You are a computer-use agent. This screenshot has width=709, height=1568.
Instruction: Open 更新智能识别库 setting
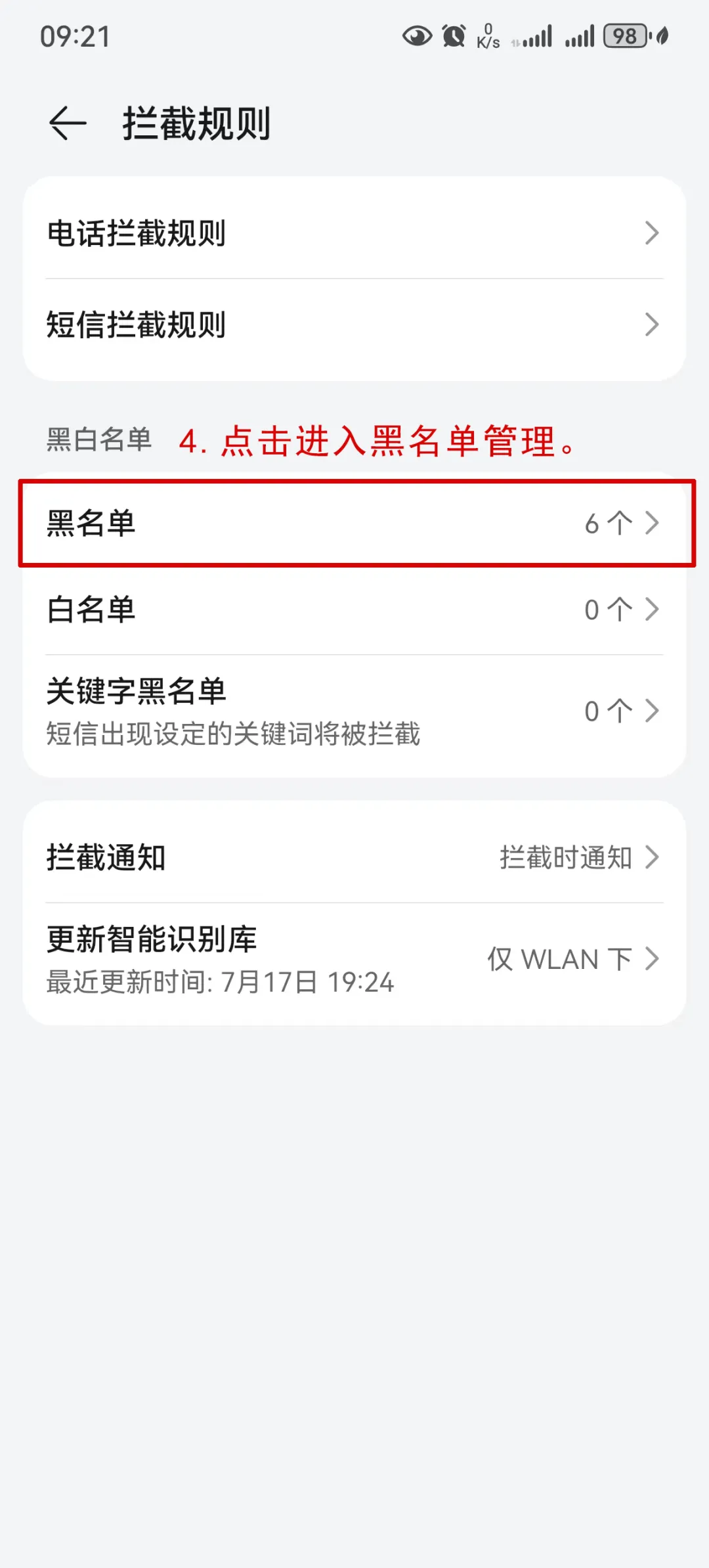354,959
